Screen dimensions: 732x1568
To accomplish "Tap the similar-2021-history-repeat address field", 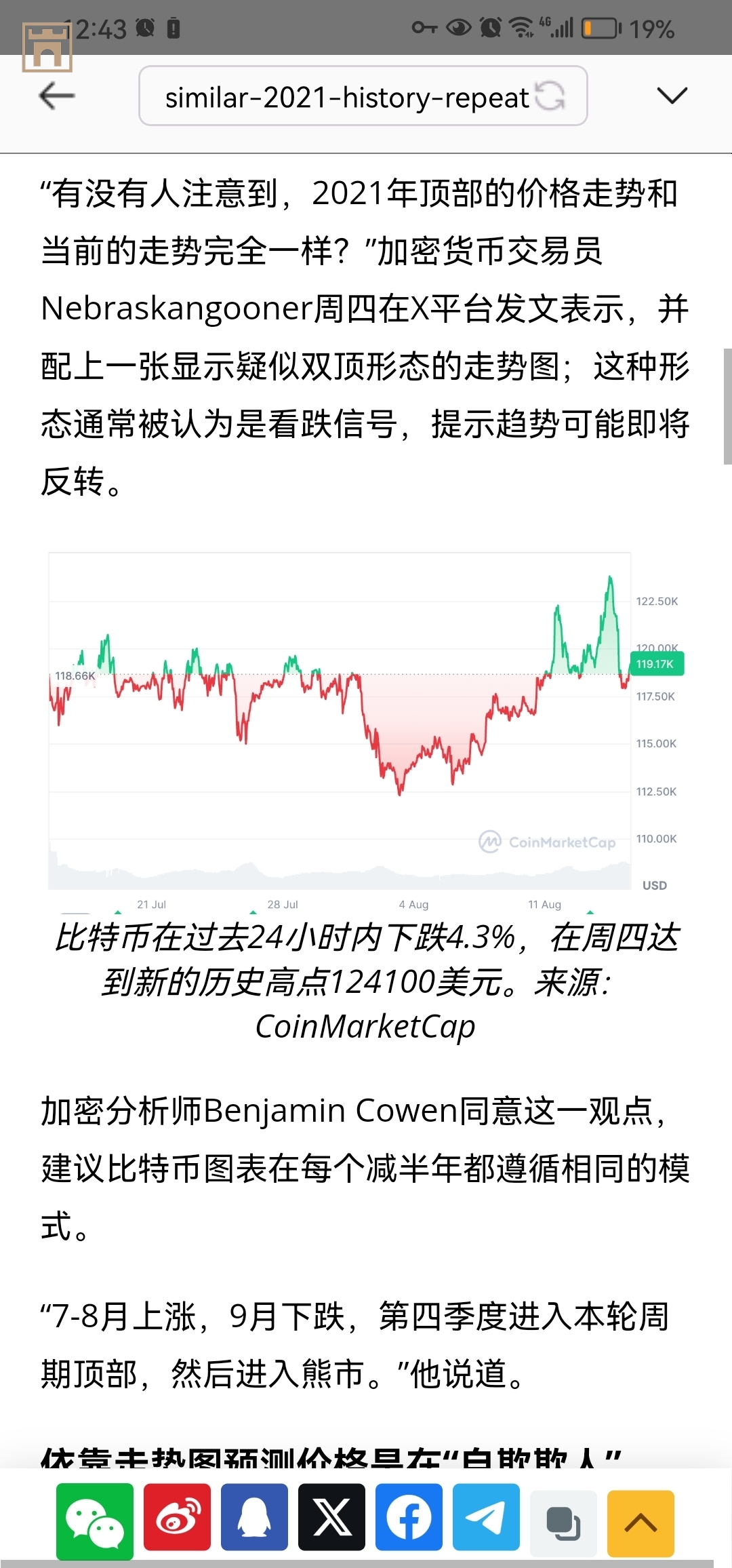I will (346, 97).
